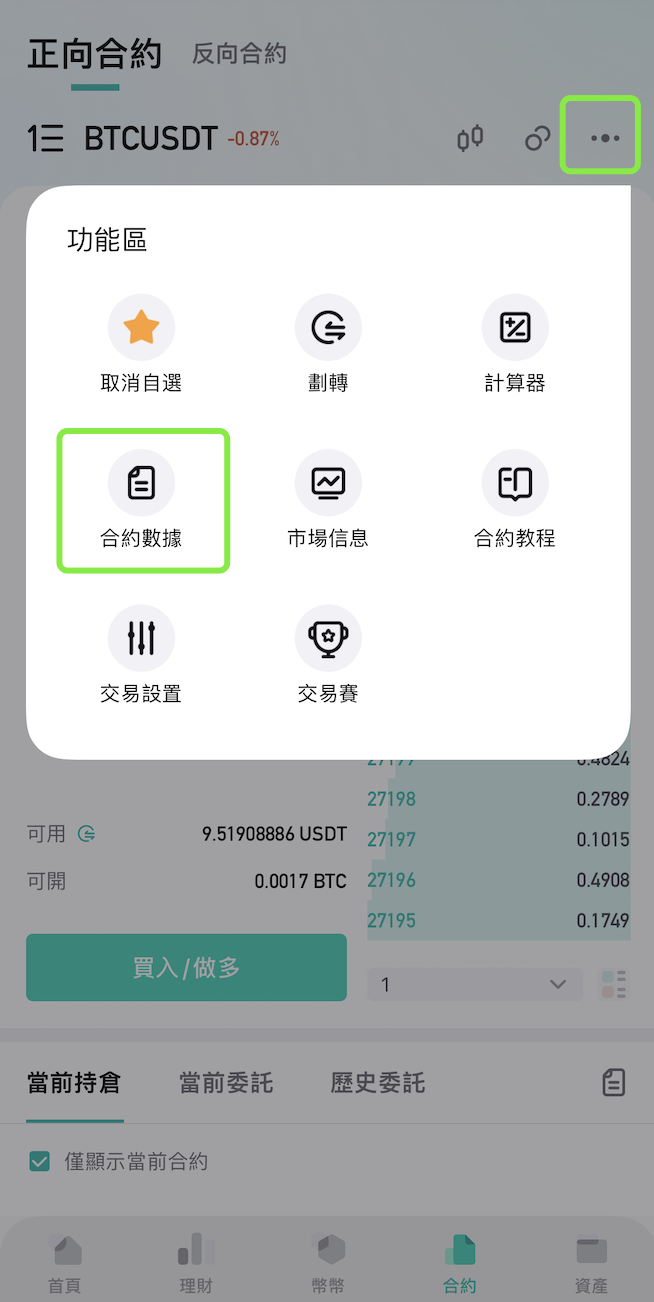Switch to the 歷史委託 tab

(378, 1082)
